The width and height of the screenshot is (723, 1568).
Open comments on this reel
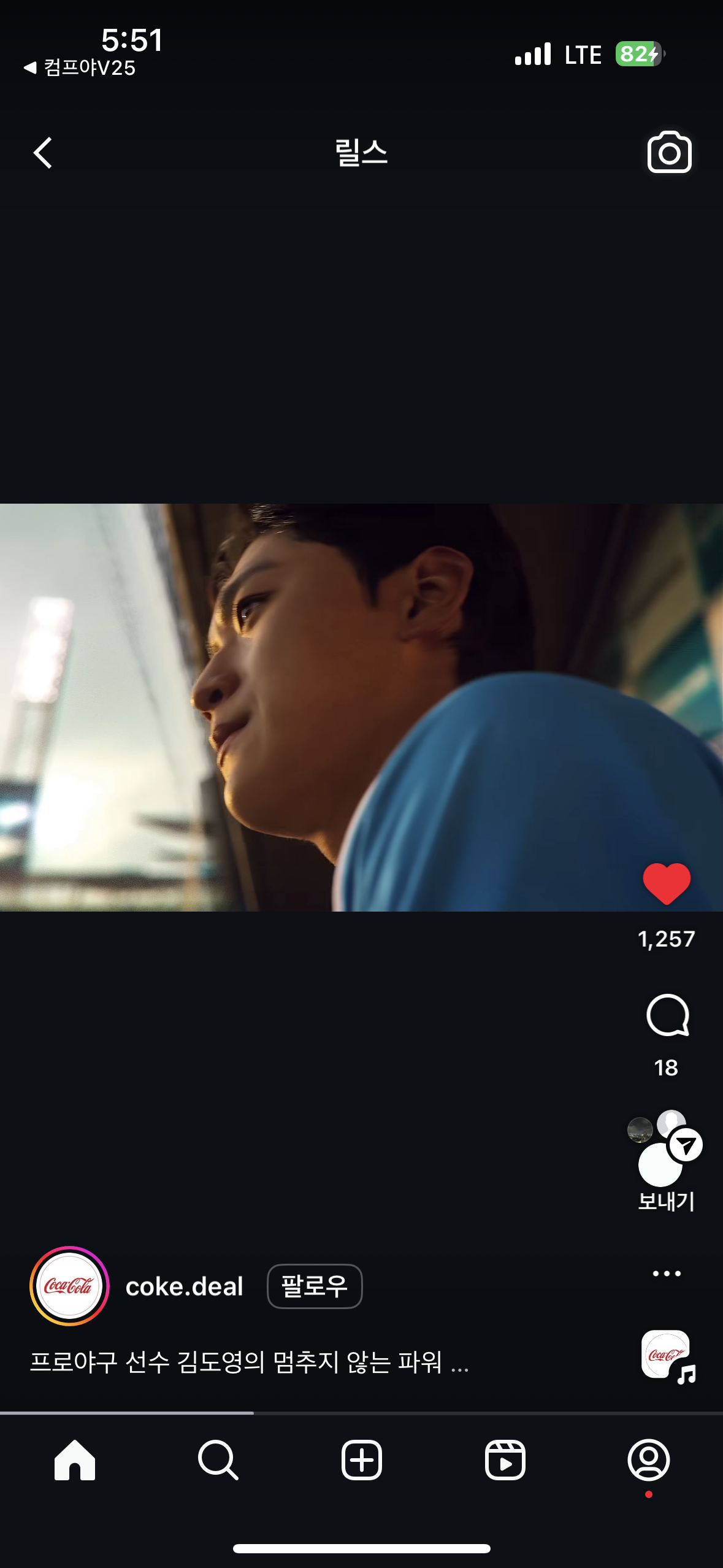click(667, 1016)
